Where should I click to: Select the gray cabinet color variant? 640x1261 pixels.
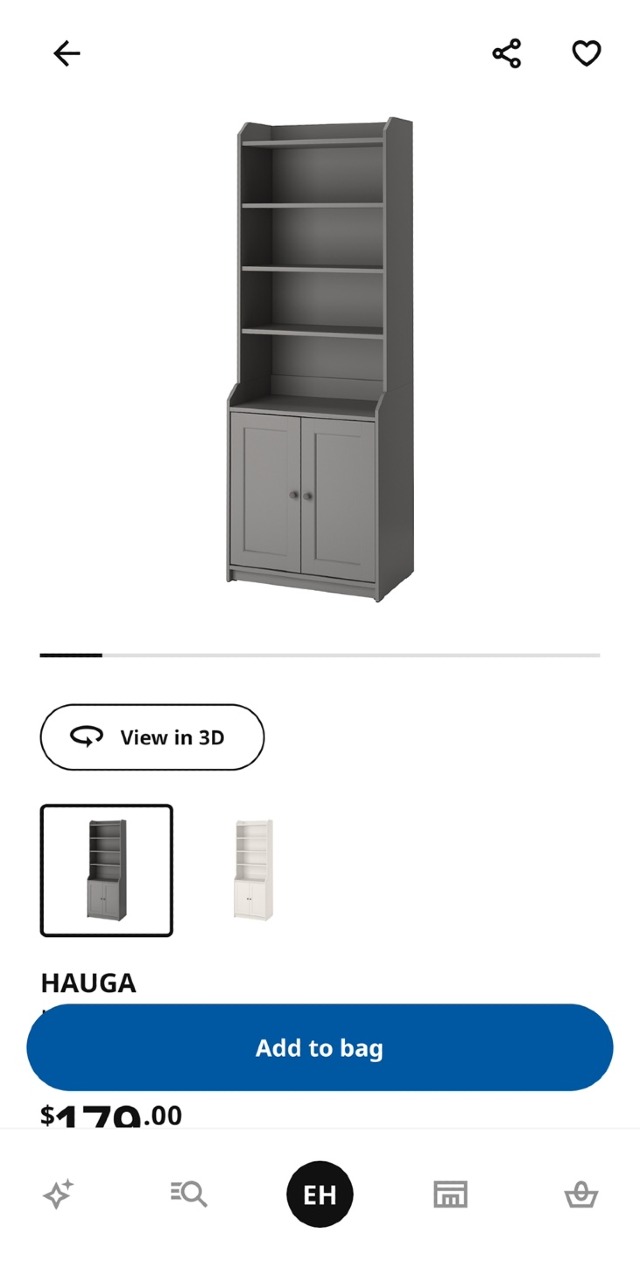[107, 870]
